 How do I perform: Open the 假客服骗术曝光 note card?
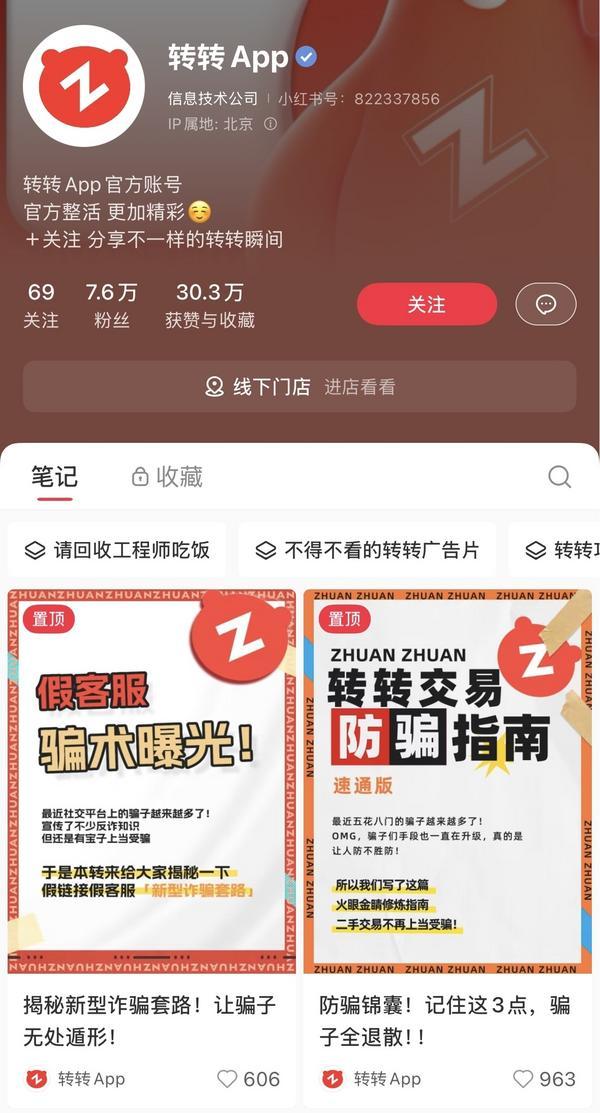tap(151, 780)
